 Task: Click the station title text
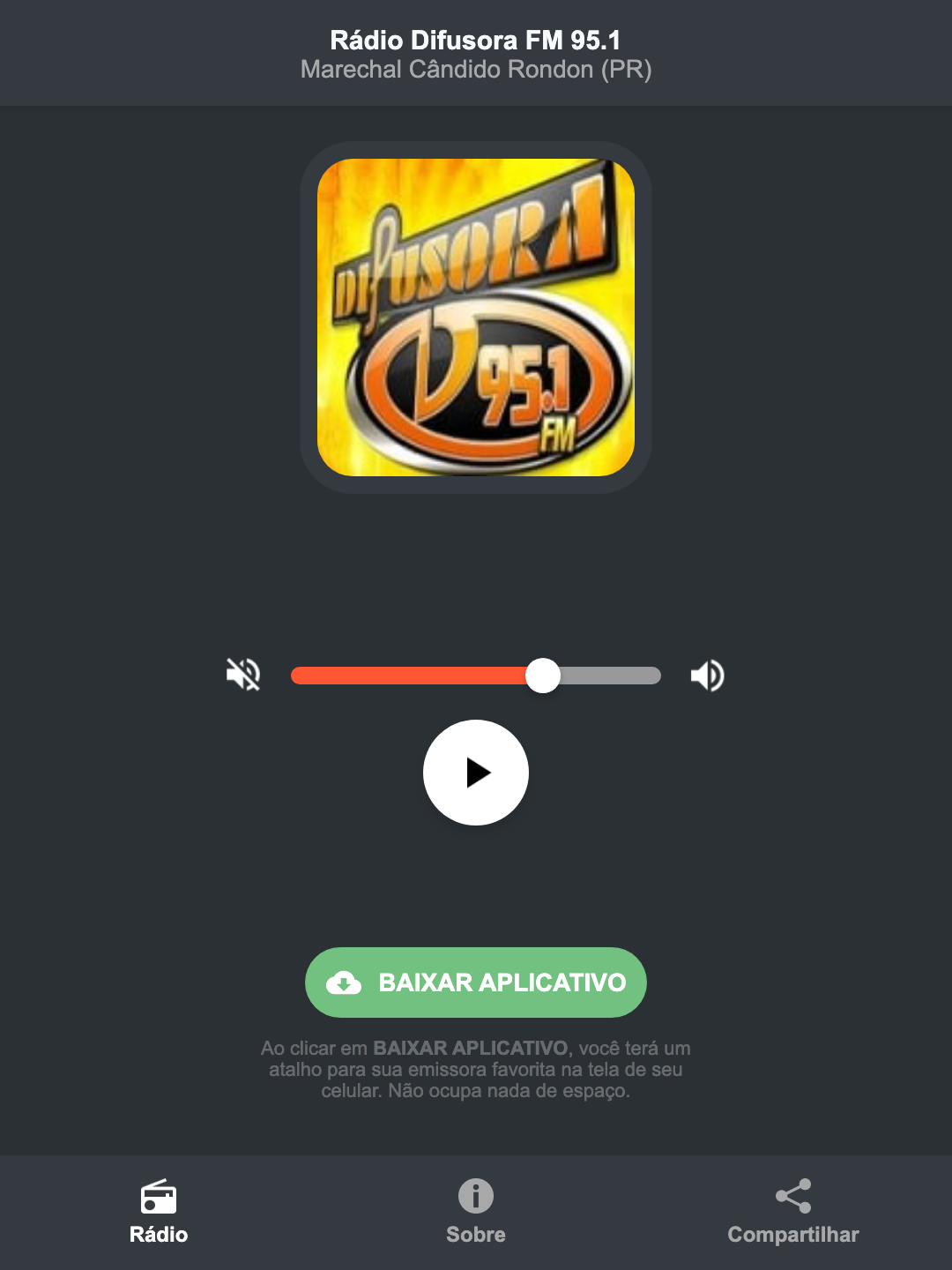pyautogui.click(x=475, y=40)
